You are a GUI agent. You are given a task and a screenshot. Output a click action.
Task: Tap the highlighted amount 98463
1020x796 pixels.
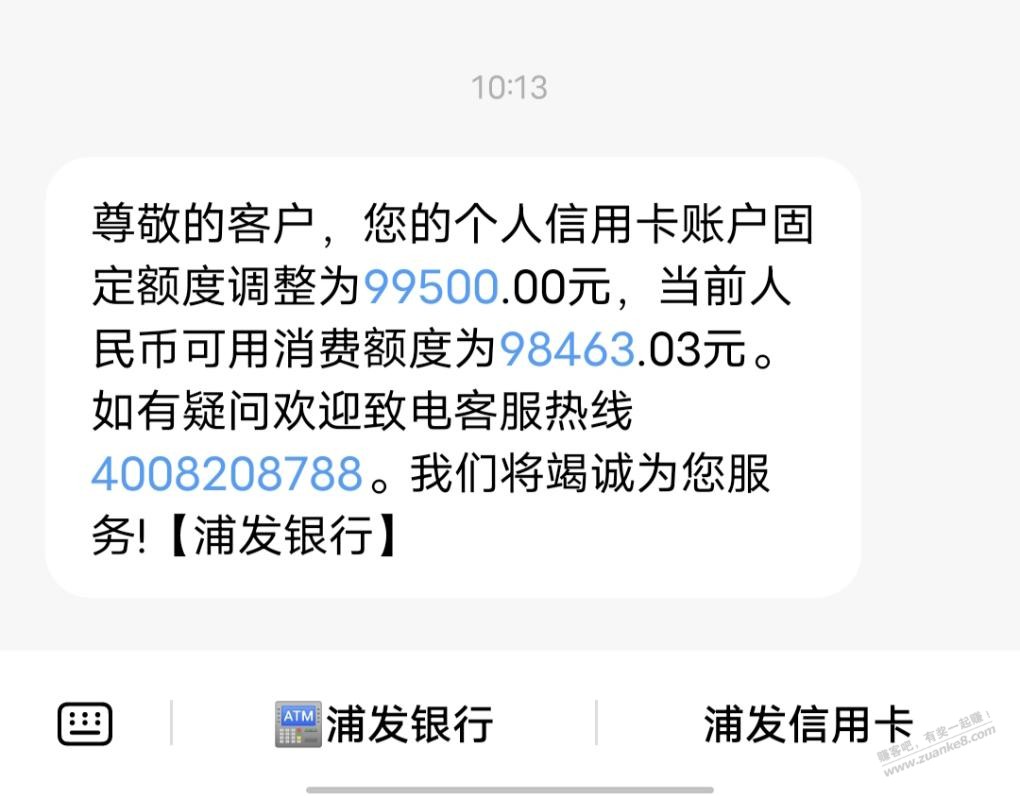(567, 350)
